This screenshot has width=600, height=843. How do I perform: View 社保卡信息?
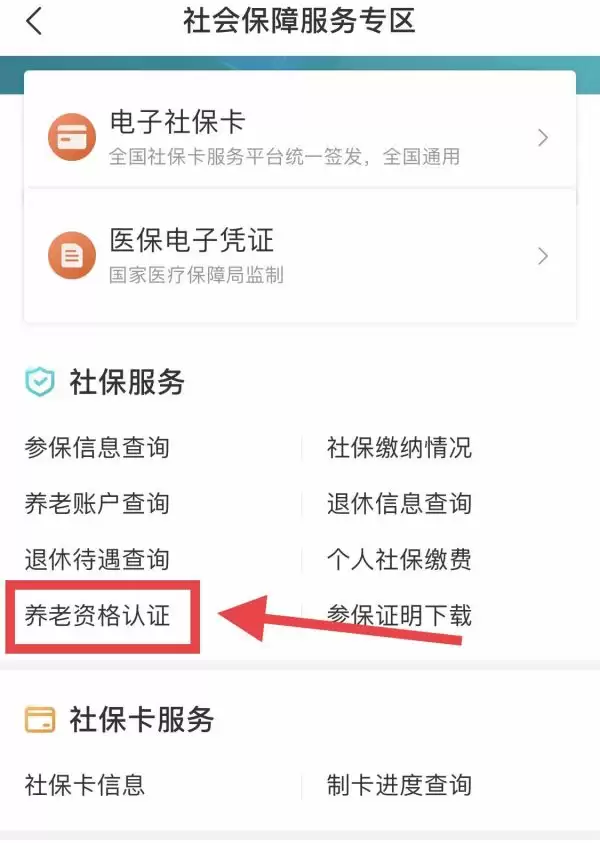pos(85,784)
